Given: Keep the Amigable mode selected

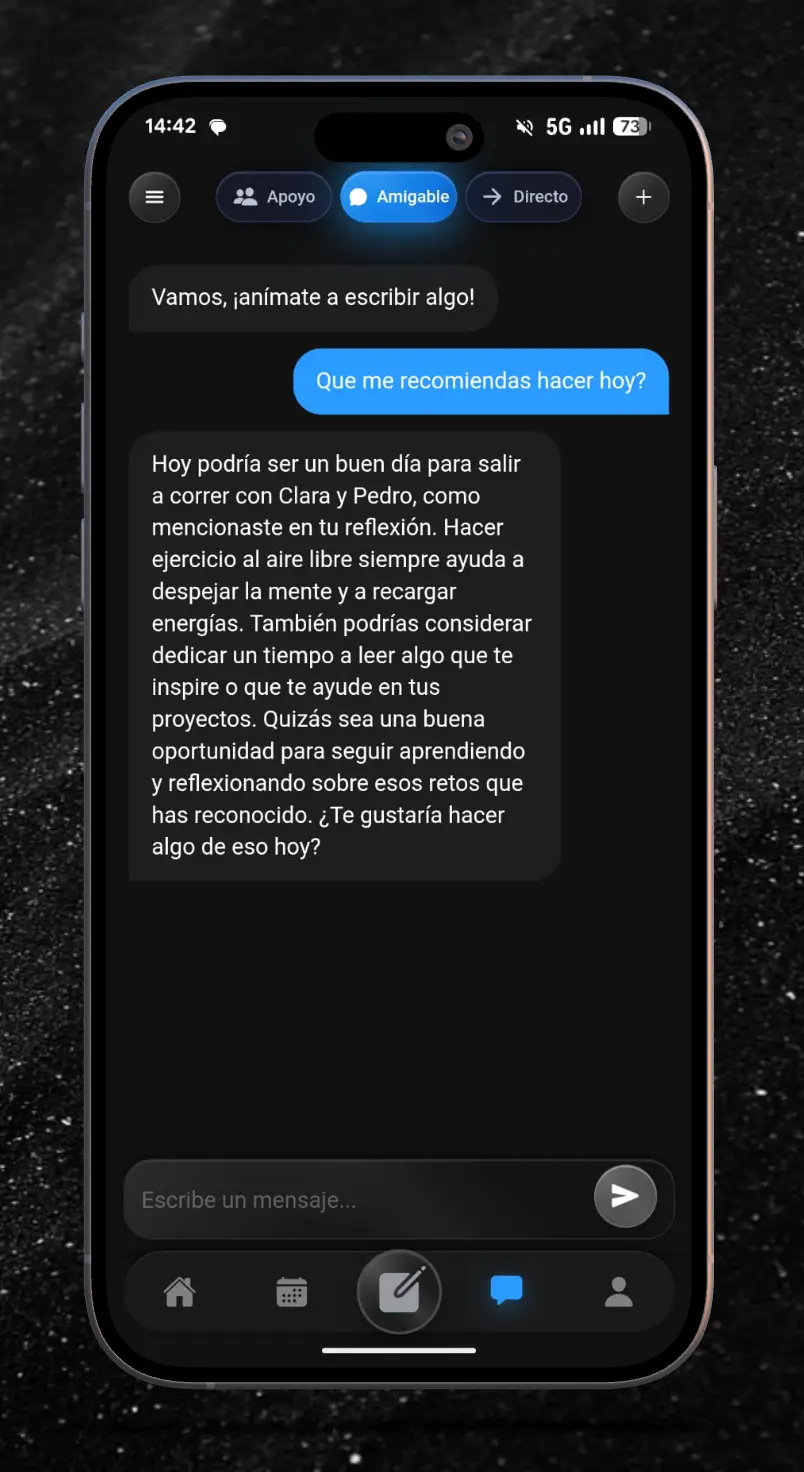Looking at the screenshot, I should [x=398, y=197].
